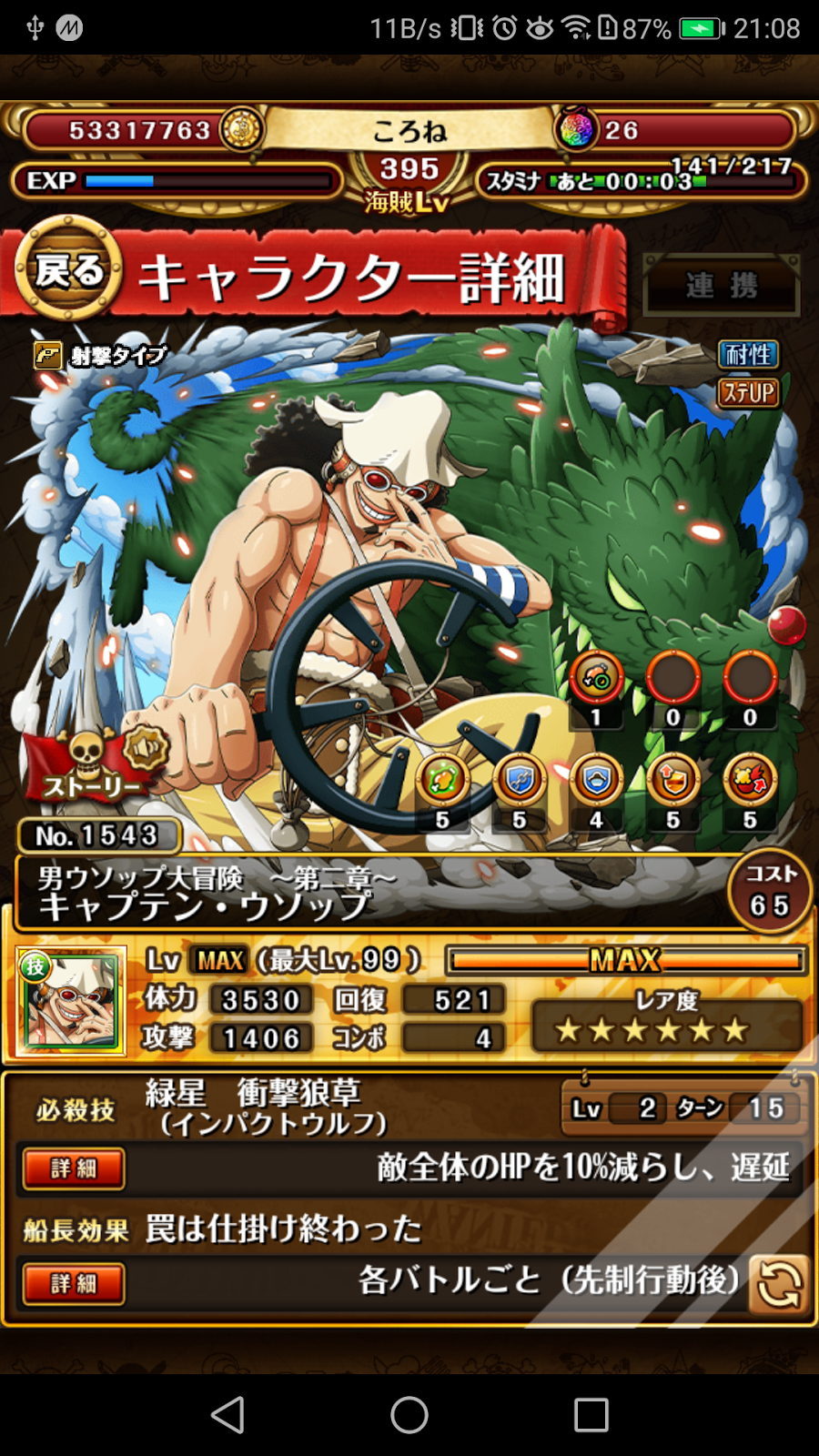The image size is (819, 1456).
Task: Open the 耐性 resistance info
Action: 748,354
